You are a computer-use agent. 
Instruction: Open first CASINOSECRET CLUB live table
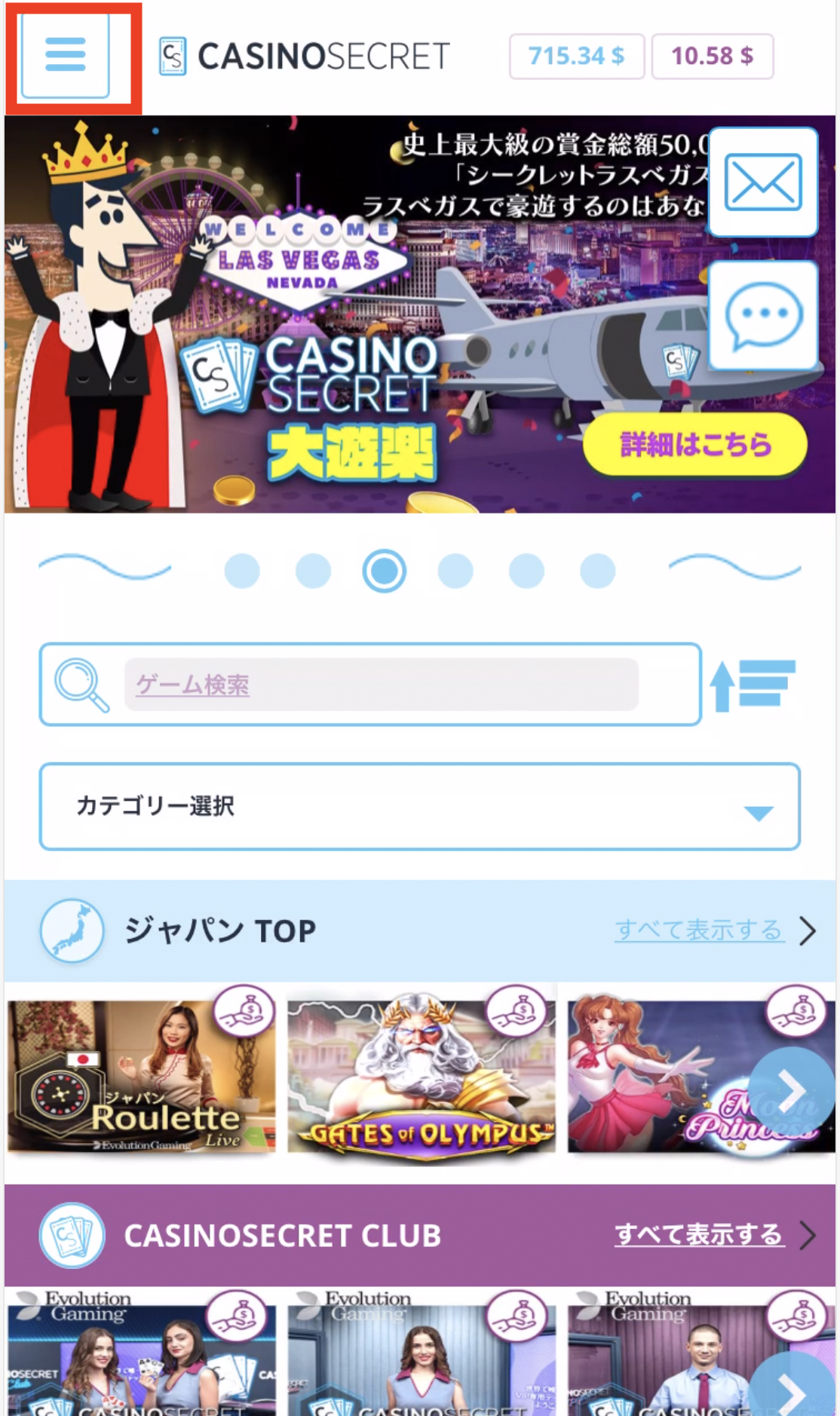141,1357
